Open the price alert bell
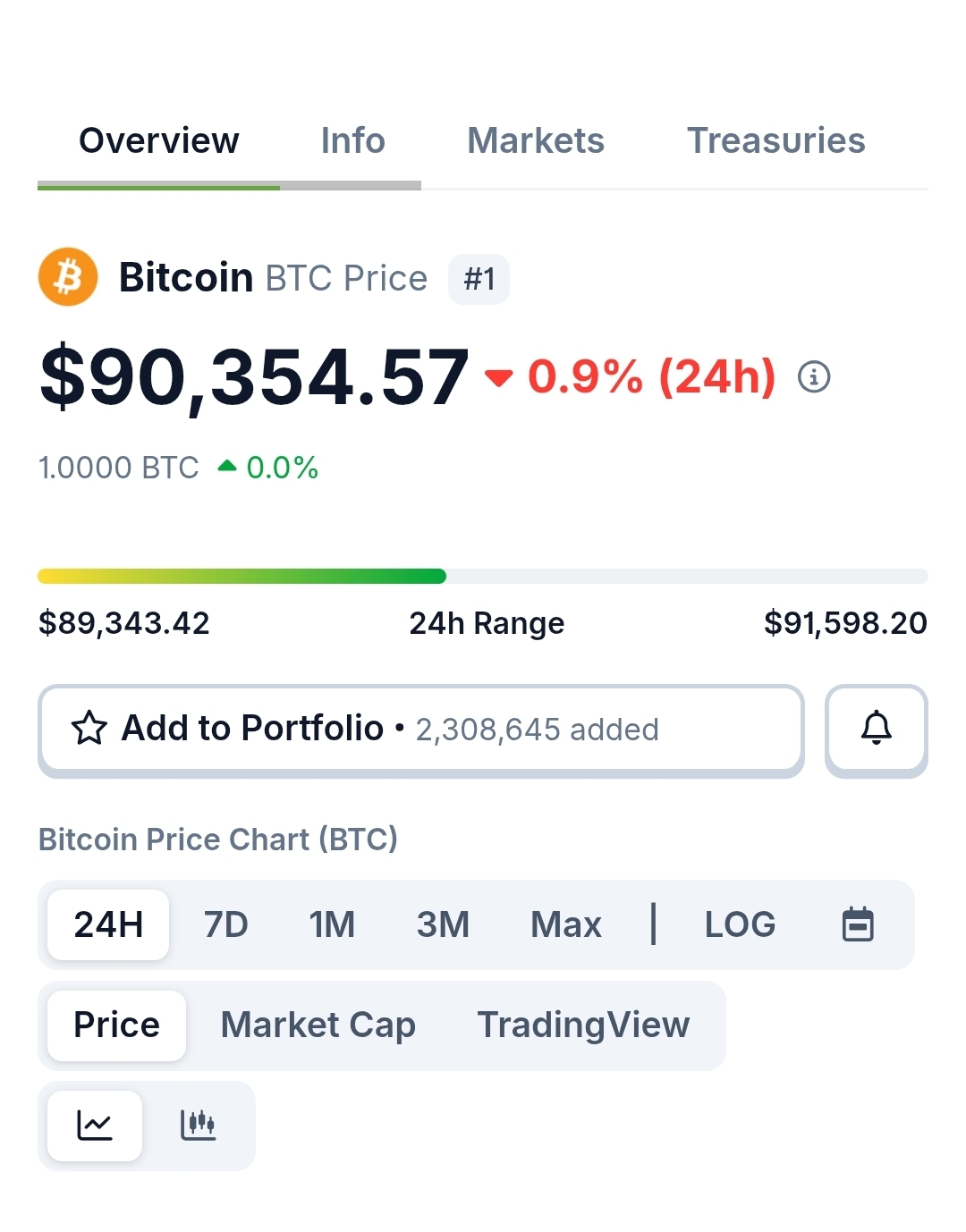Image resolution: width=966 pixels, height=1232 pixels. [x=876, y=729]
